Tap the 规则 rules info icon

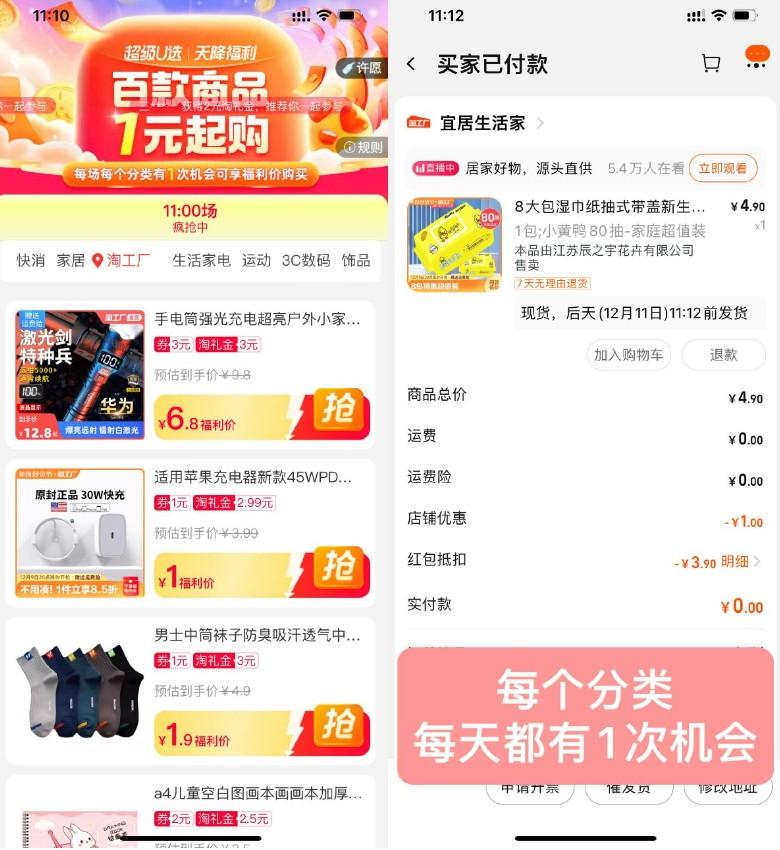click(x=360, y=146)
